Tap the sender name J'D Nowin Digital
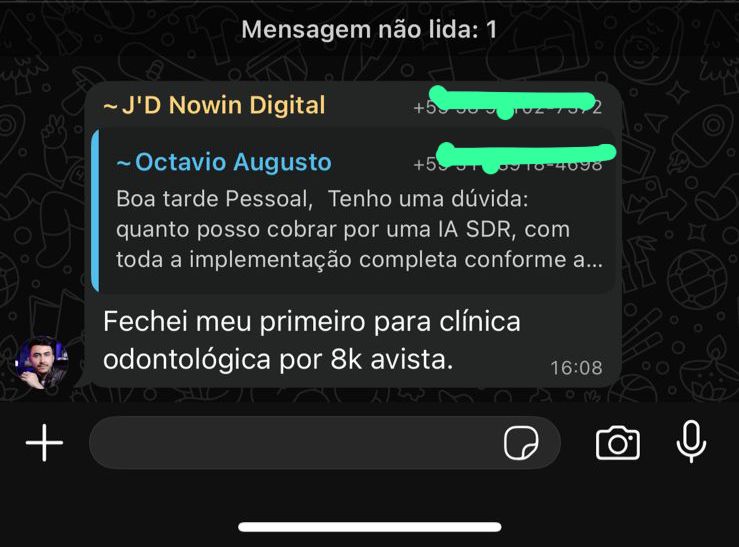739x547 pixels. click(214, 105)
